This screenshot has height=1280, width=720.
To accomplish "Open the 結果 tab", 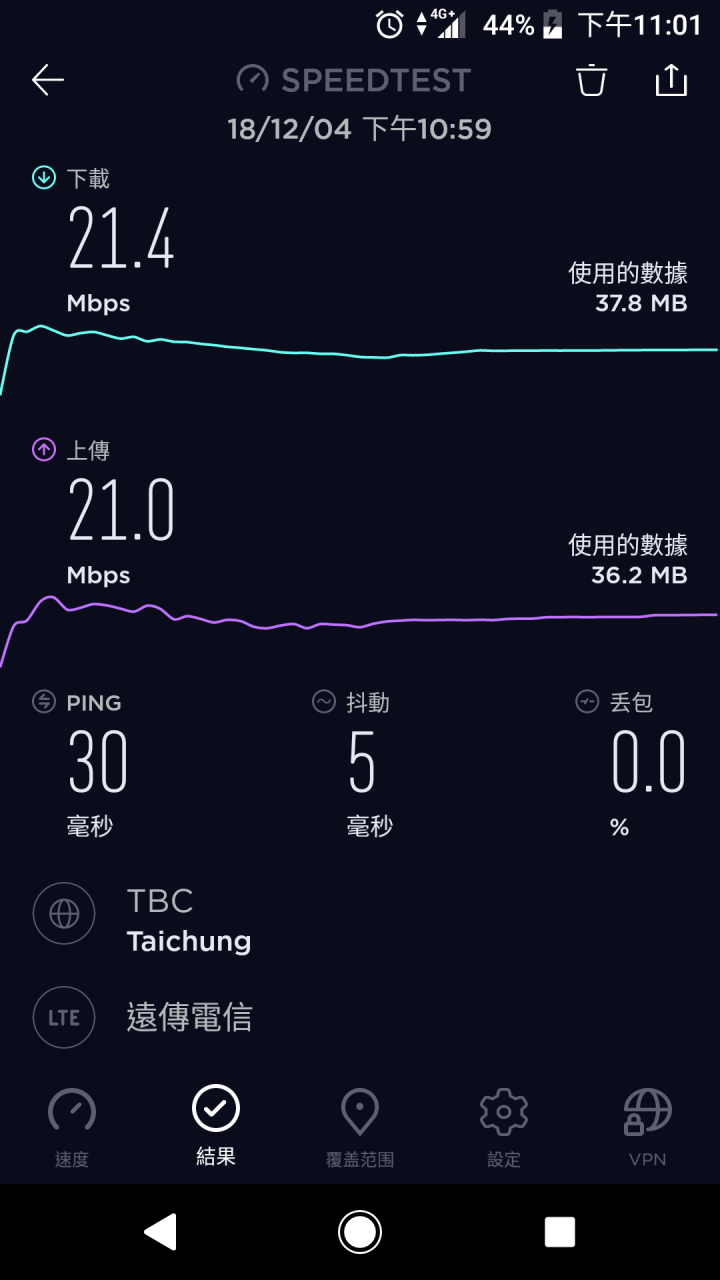I will [216, 1128].
